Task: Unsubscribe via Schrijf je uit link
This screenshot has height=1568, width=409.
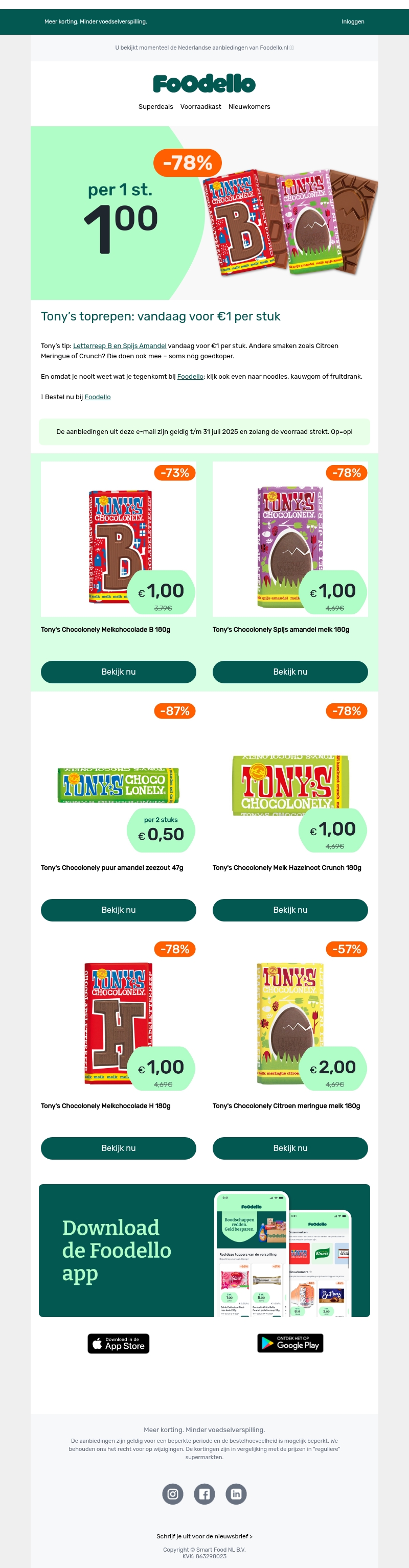Action: point(204,1536)
